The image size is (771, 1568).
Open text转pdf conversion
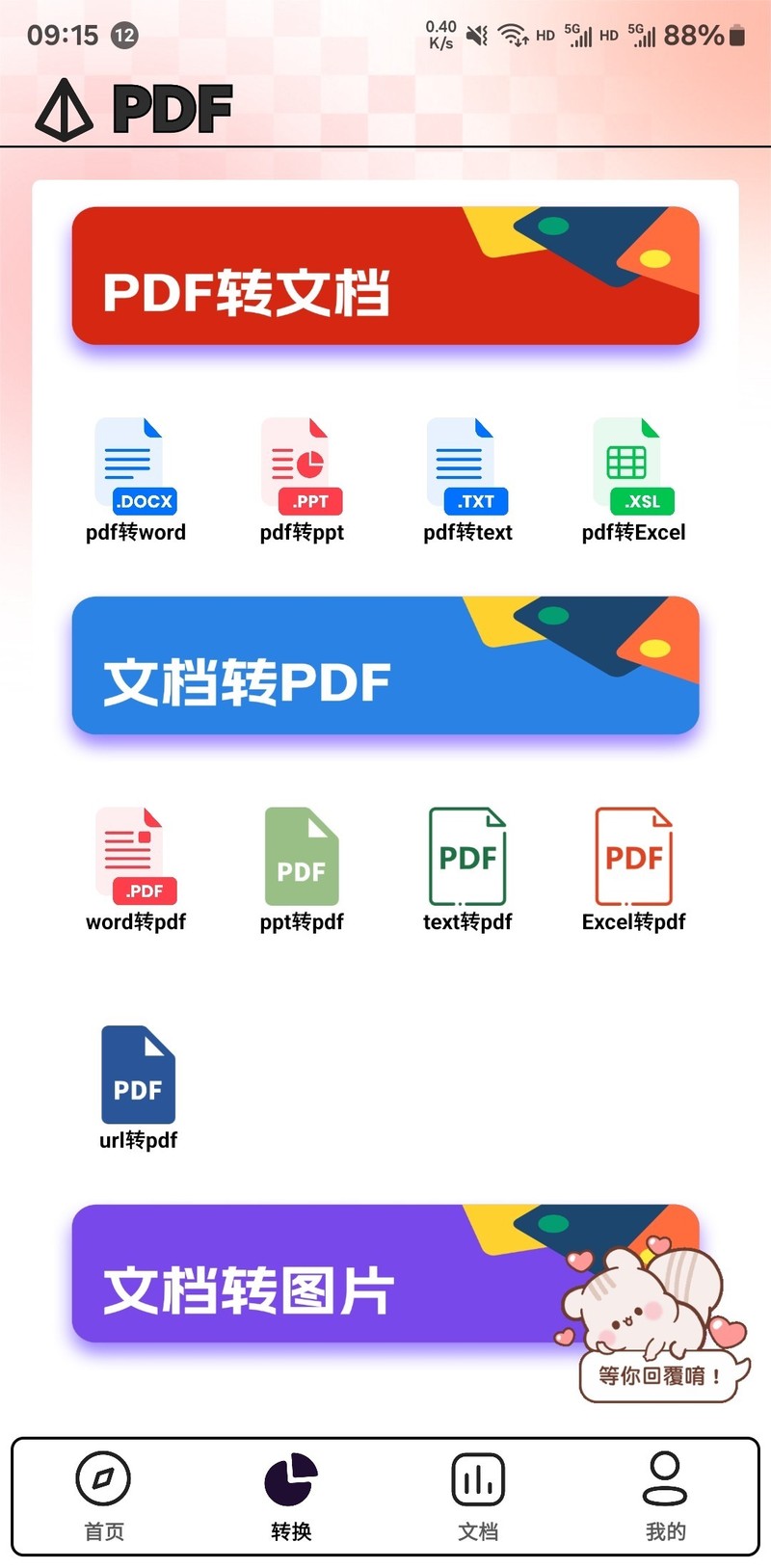[x=467, y=868]
